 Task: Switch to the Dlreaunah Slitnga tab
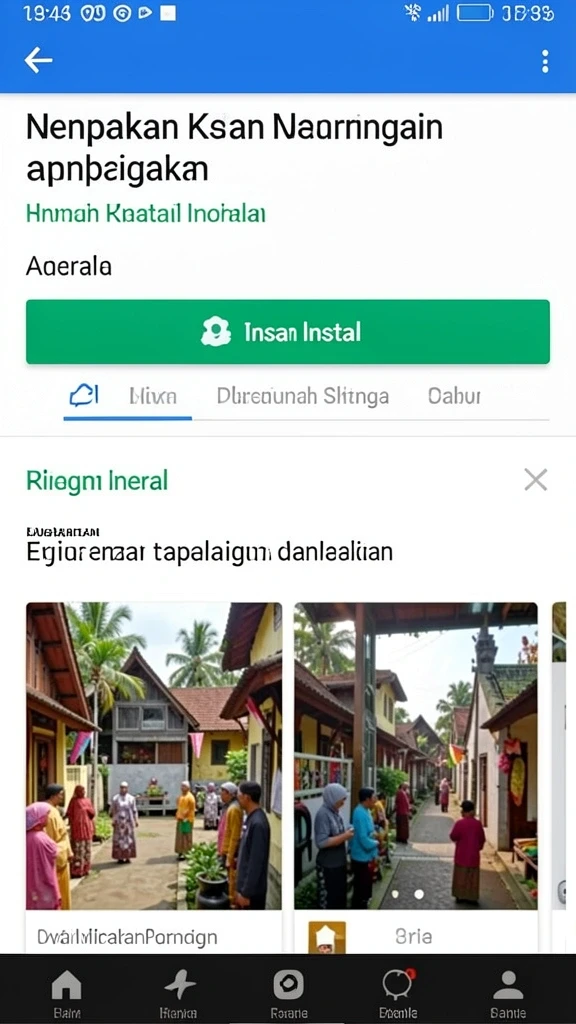point(302,396)
